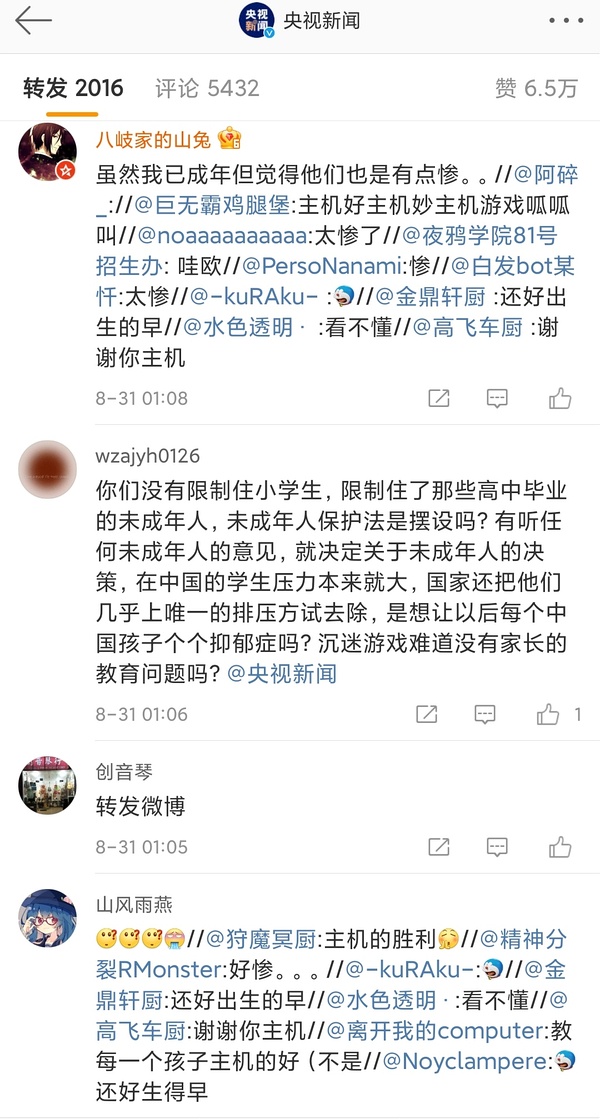Open the overflow menu with three dots
Viewport: 600px width, 1119px height.
(x=566, y=21)
